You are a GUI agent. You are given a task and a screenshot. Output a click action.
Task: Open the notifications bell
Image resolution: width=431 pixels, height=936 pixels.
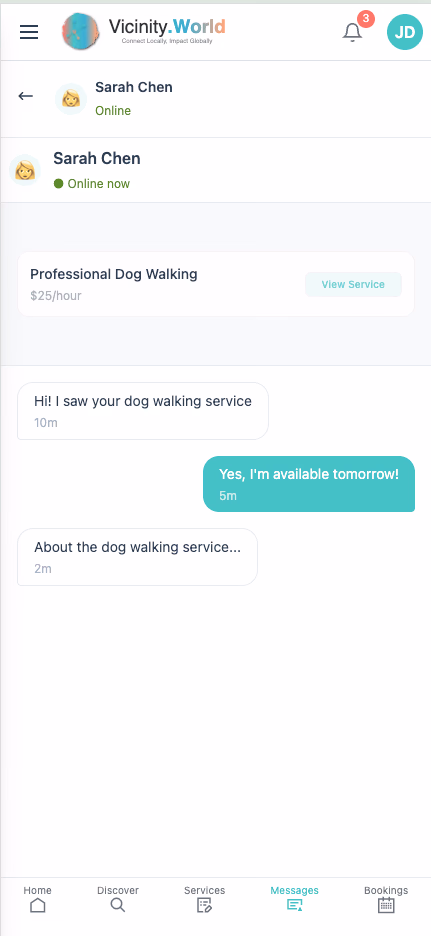pos(352,32)
